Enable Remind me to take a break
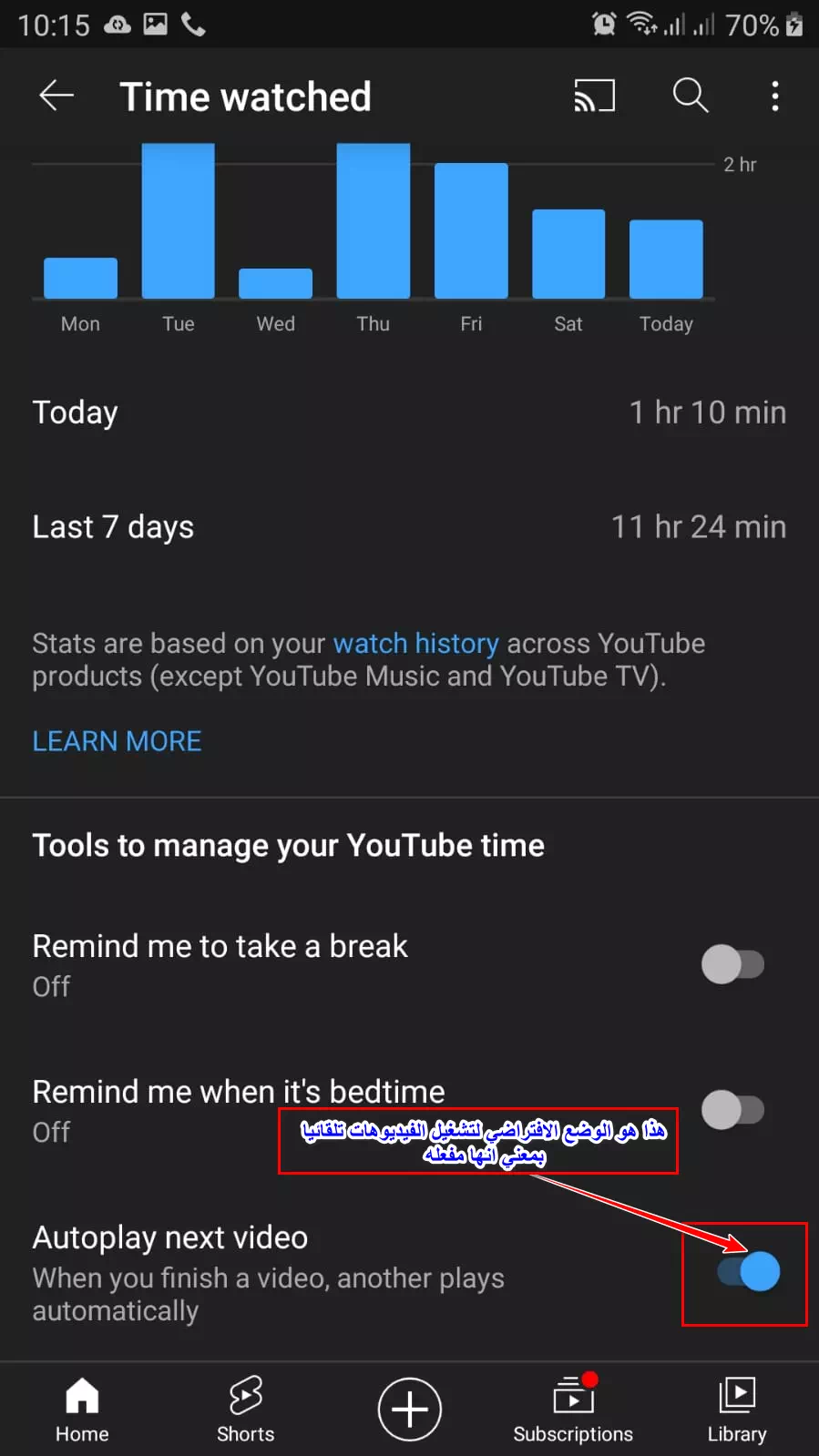 click(732, 964)
